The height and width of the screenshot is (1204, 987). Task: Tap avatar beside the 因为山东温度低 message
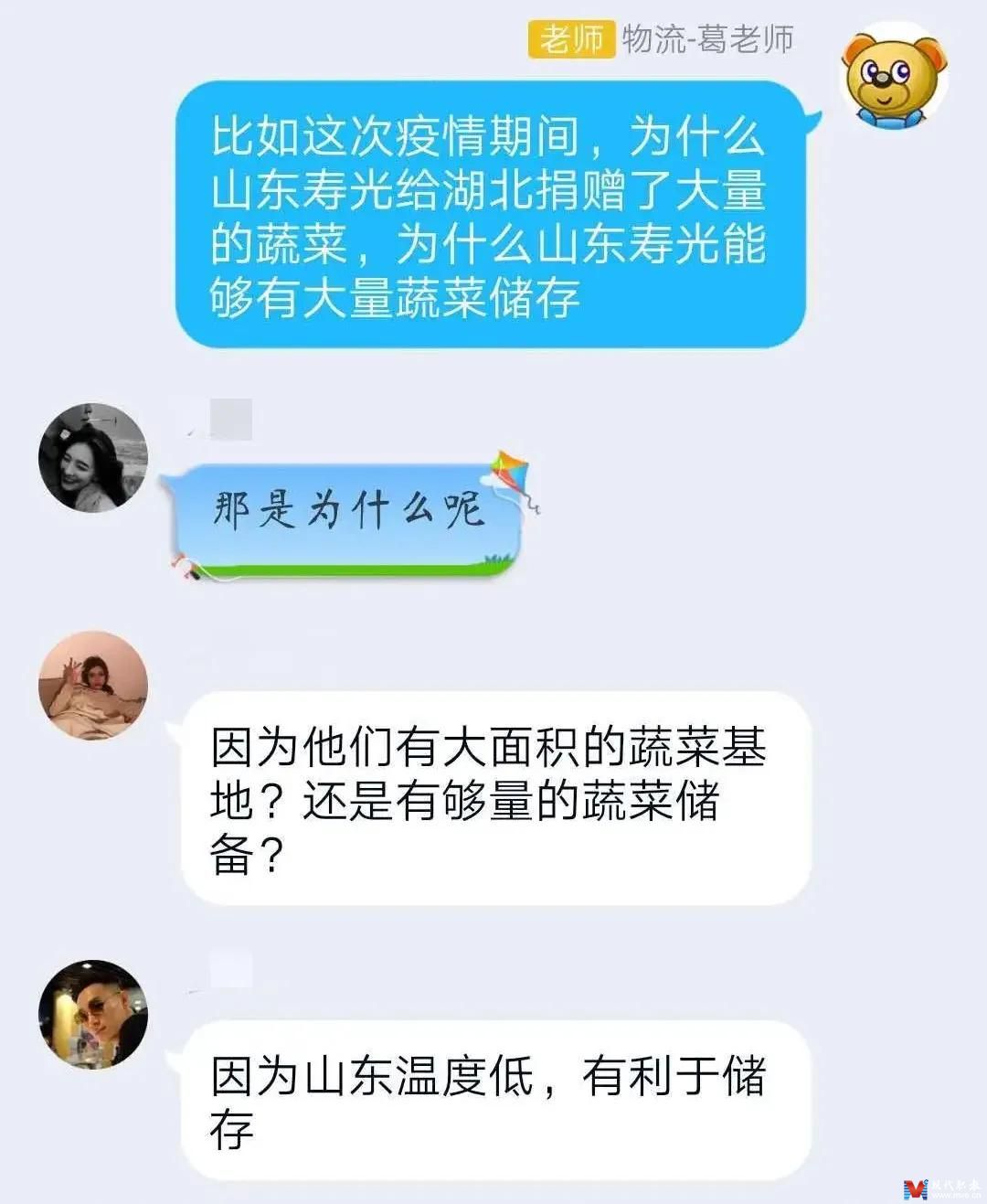pyautogui.click(x=92, y=1014)
